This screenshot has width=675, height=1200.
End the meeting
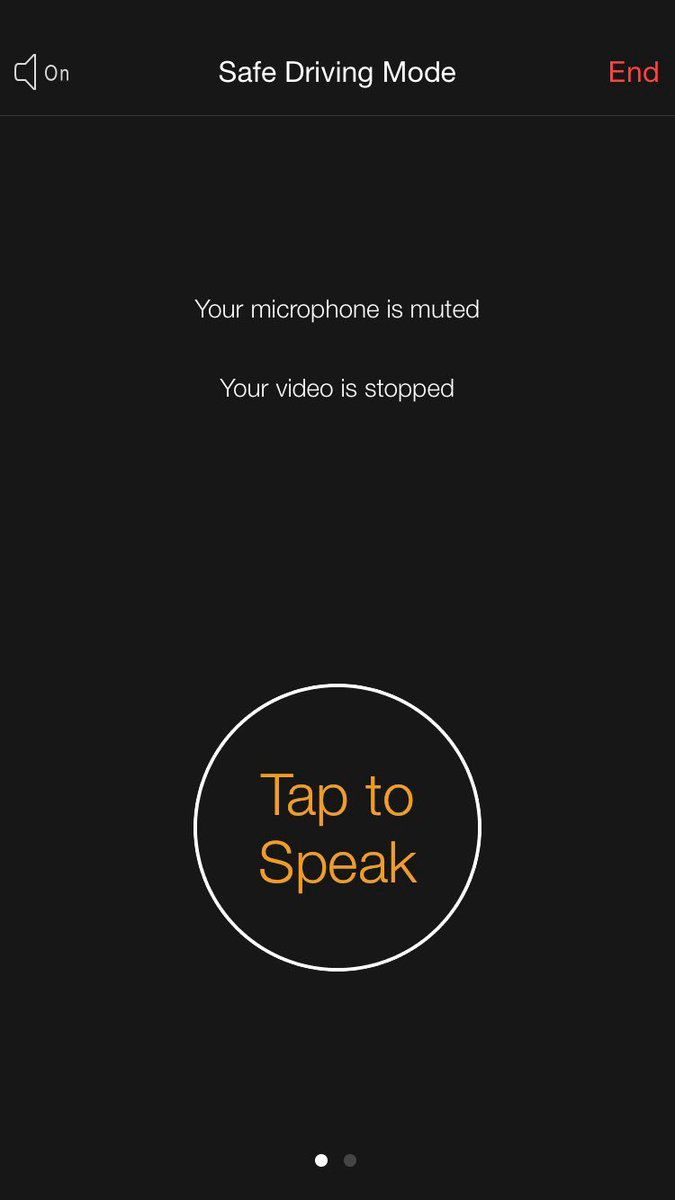point(633,72)
